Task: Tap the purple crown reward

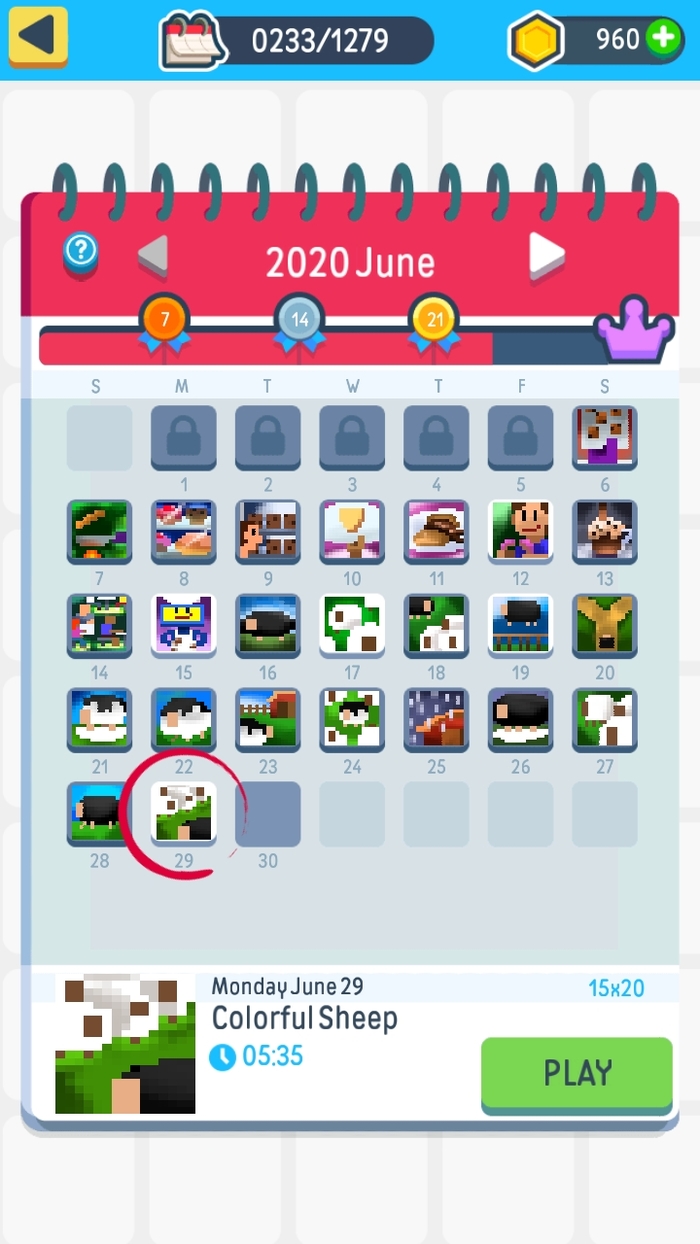Action: (633, 329)
